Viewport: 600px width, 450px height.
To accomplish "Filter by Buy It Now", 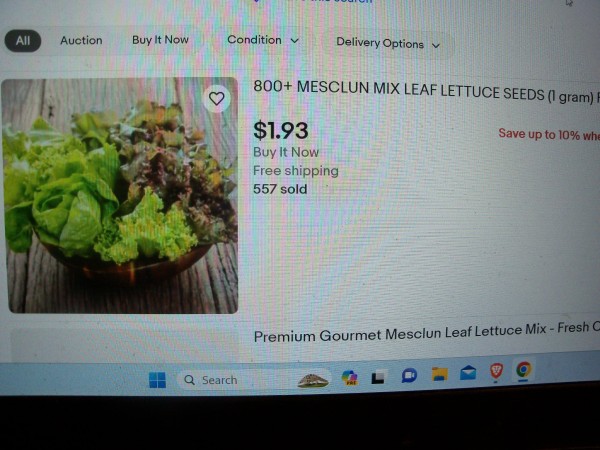I will 160,40.
